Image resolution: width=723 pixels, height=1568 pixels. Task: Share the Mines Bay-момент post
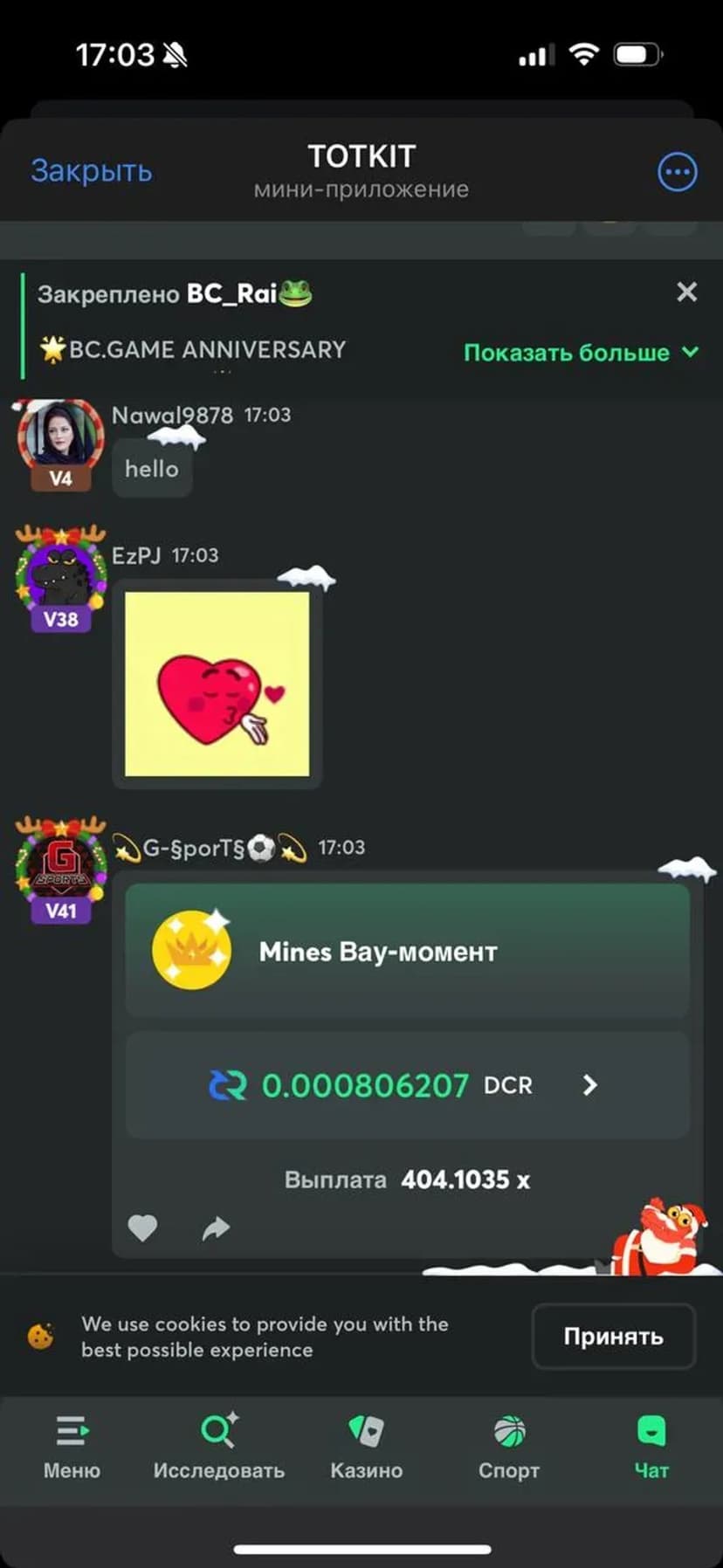216,1228
